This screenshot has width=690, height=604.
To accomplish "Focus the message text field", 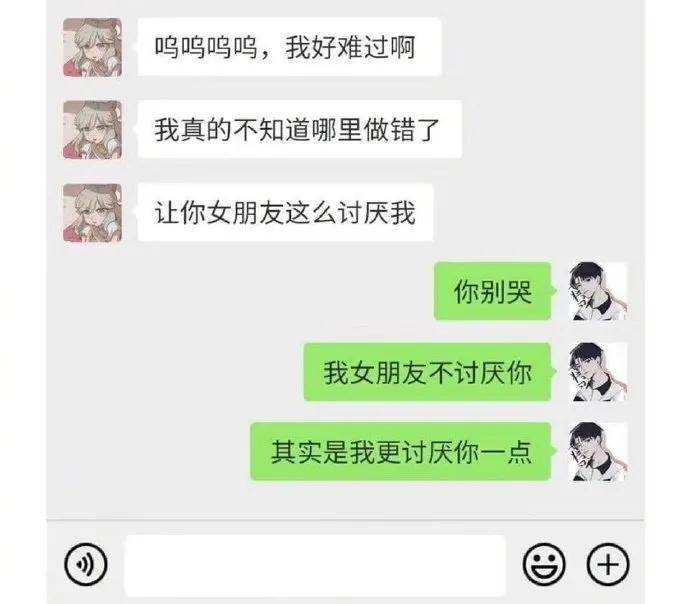I will (315, 565).
